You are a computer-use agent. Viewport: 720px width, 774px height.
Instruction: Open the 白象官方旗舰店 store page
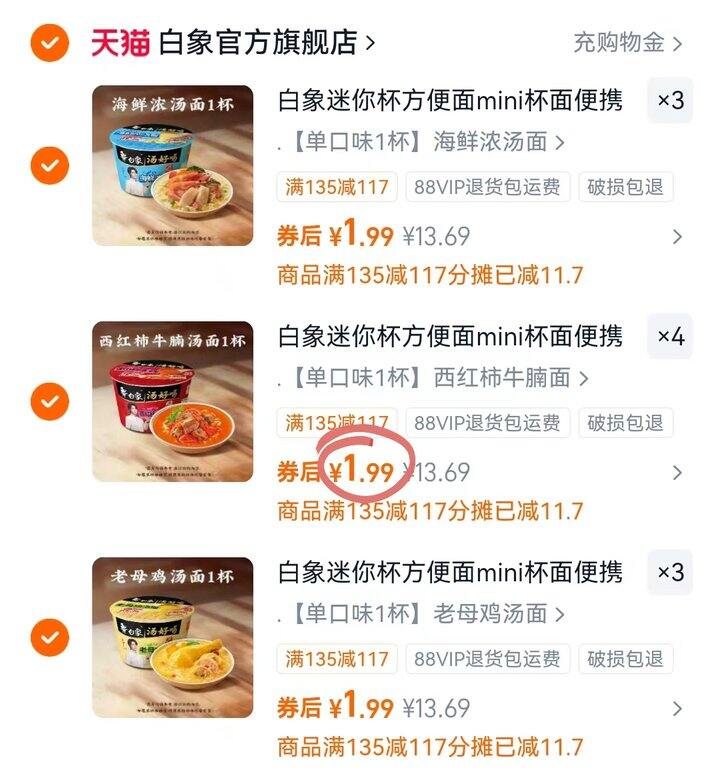coord(255,40)
